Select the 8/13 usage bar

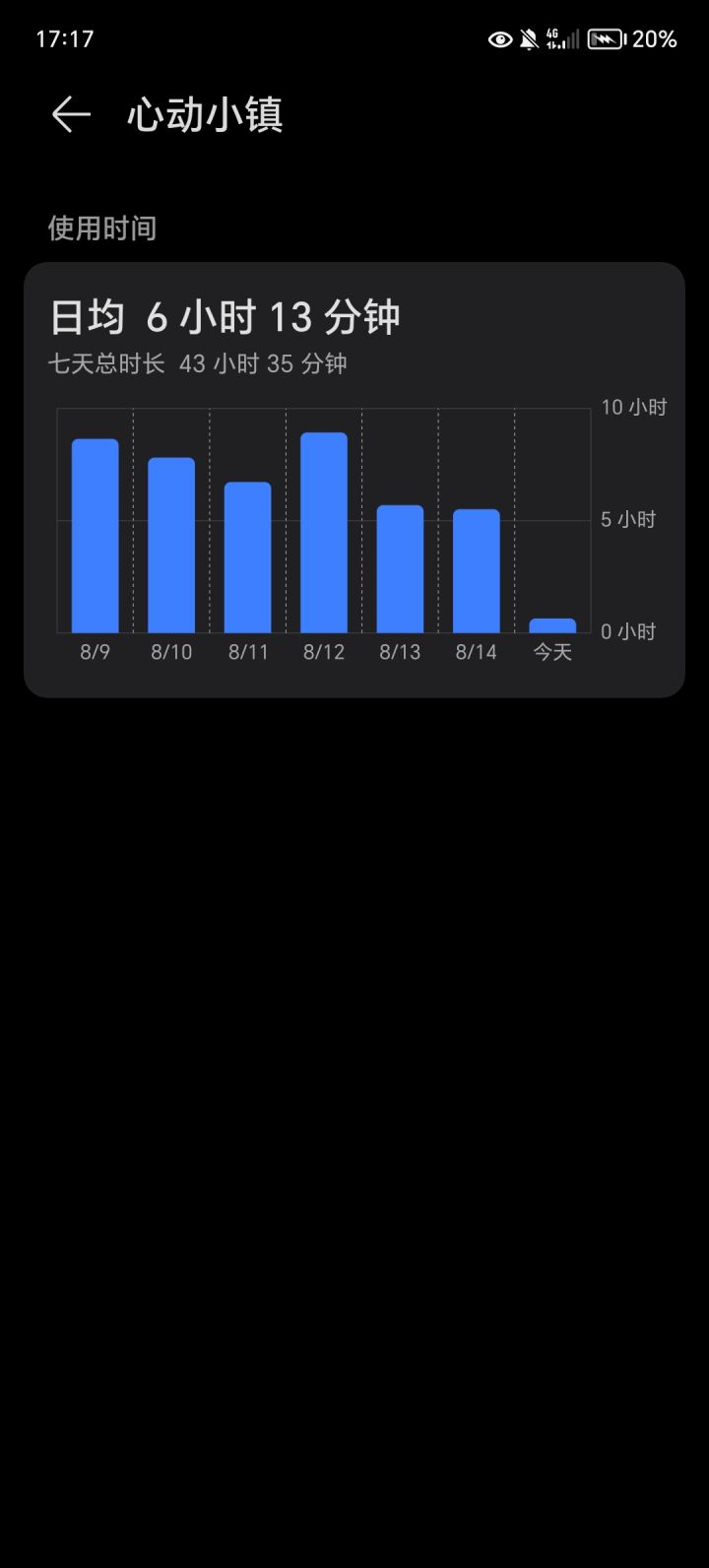click(x=400, y=569)
